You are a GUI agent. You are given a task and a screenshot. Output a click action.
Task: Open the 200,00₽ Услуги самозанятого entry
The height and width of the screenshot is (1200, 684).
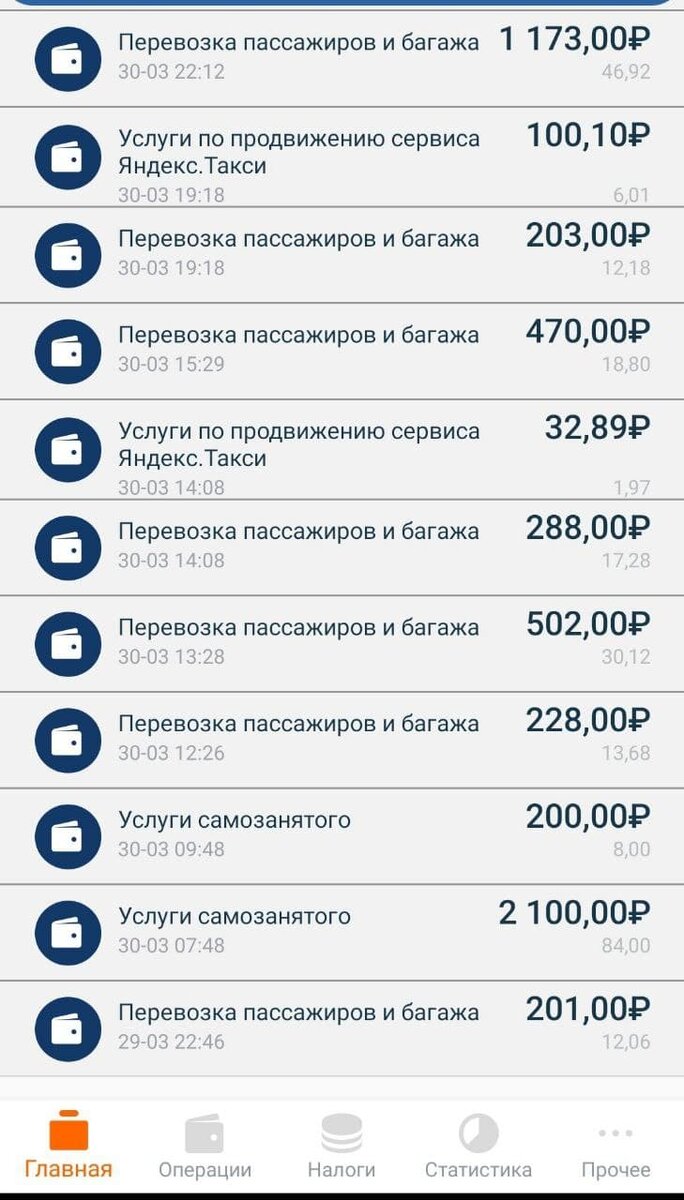point(342,836)
